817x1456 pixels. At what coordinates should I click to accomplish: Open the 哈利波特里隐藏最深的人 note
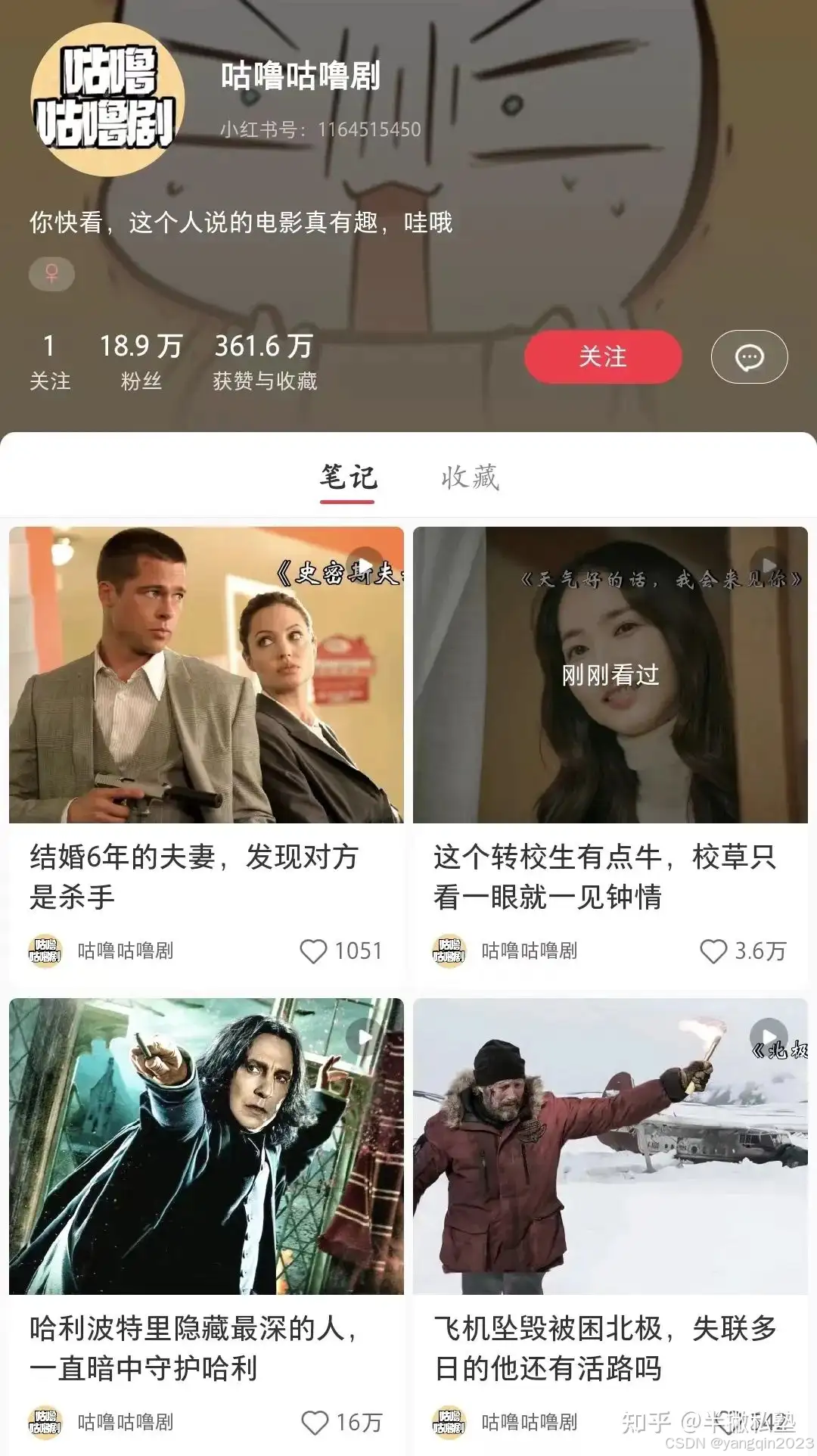click(206, 1146)
